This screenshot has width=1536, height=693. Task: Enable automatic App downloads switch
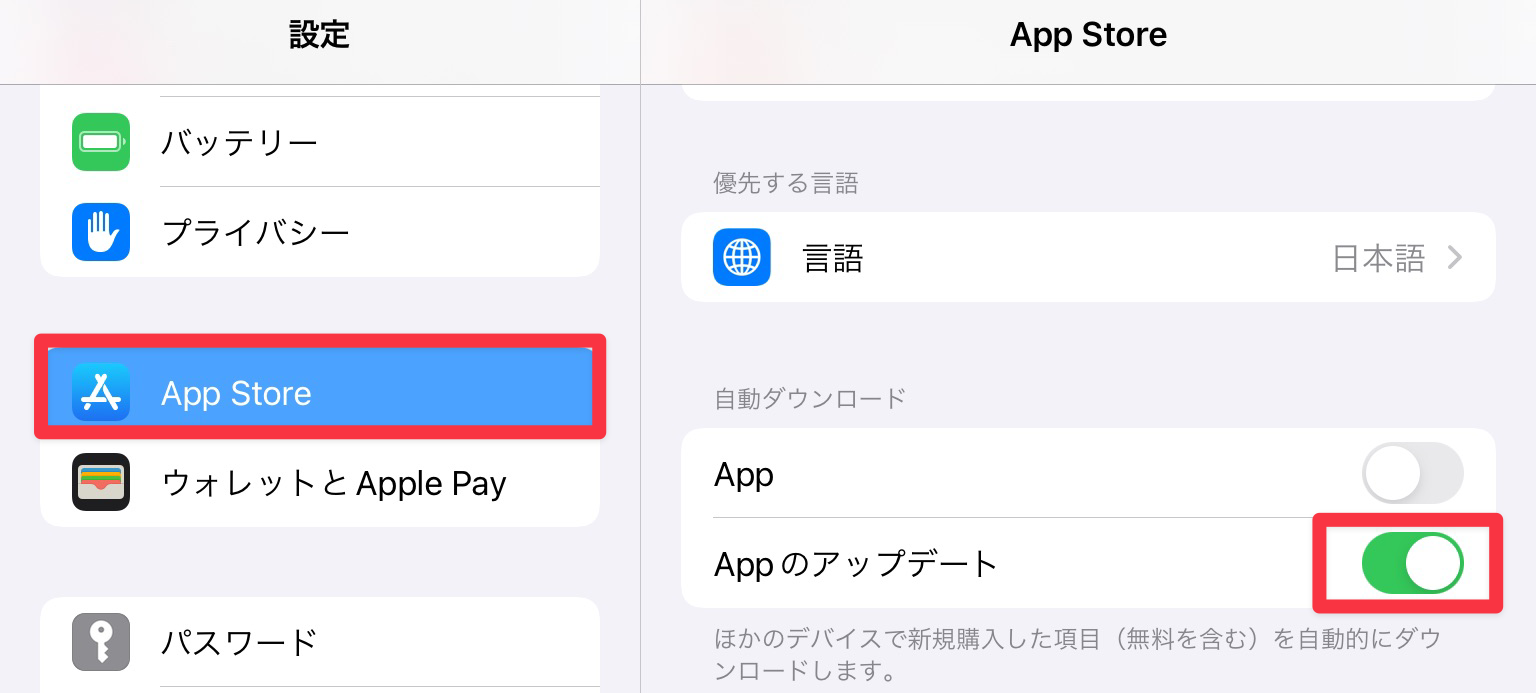coord(1412,473)
